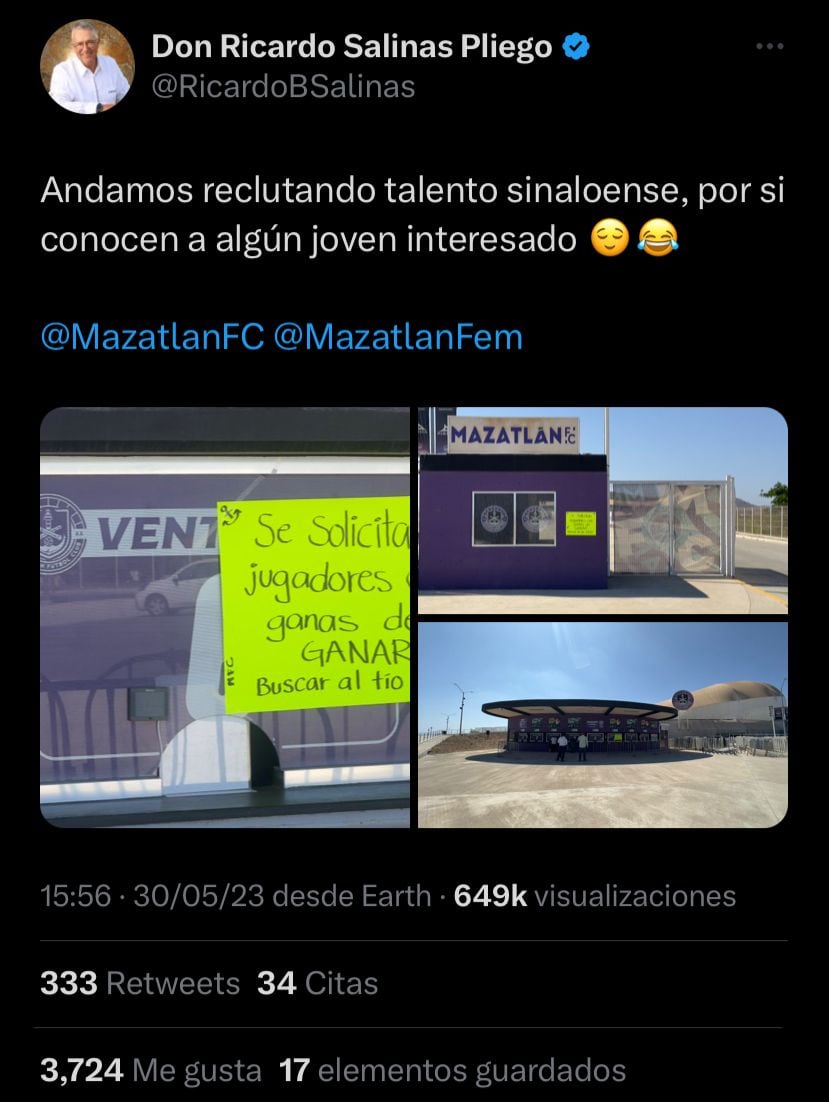View the stadium ticket office photo
Image resolution: width=829 pixels, height=1102 pixels.
click(602, 724)
